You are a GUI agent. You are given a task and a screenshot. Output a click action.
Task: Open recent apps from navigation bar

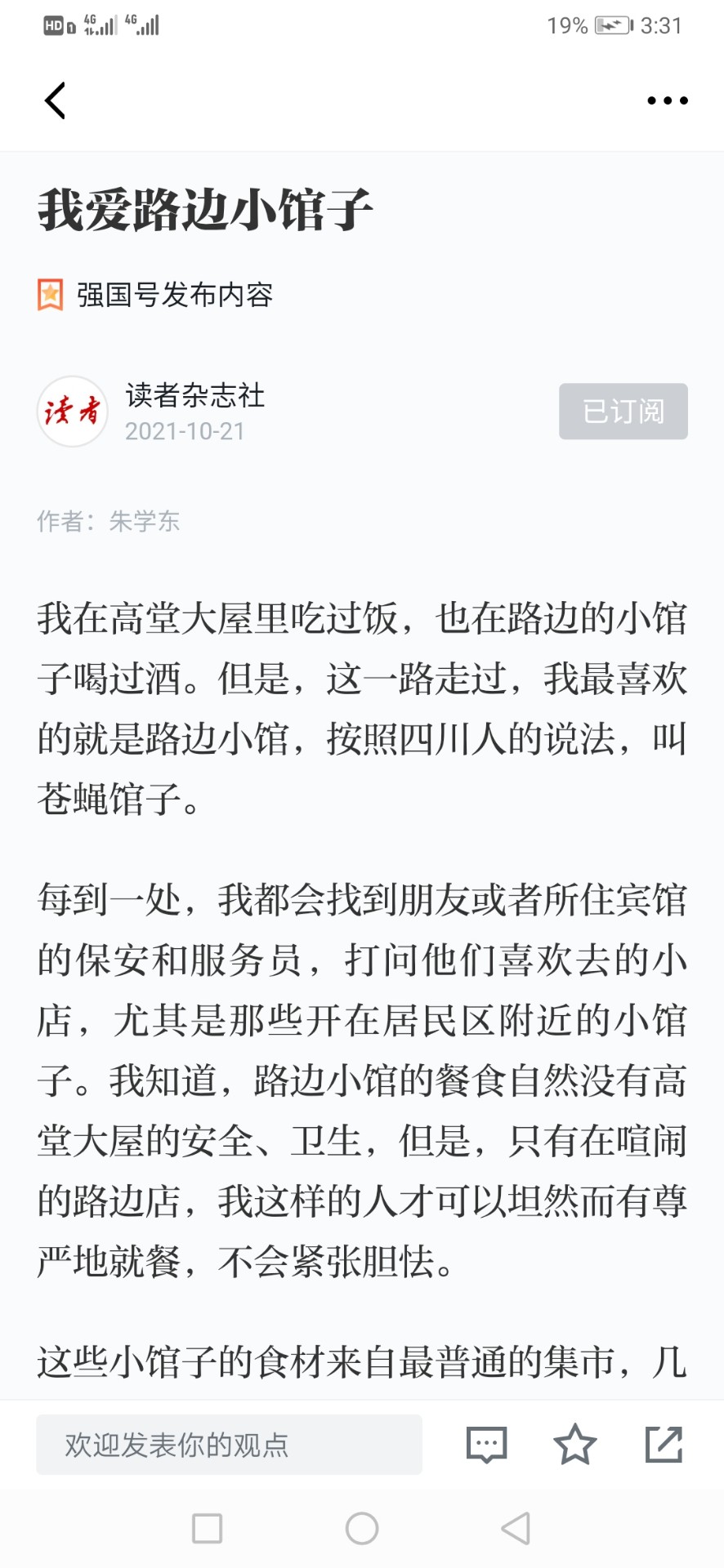pos(207,1528)
